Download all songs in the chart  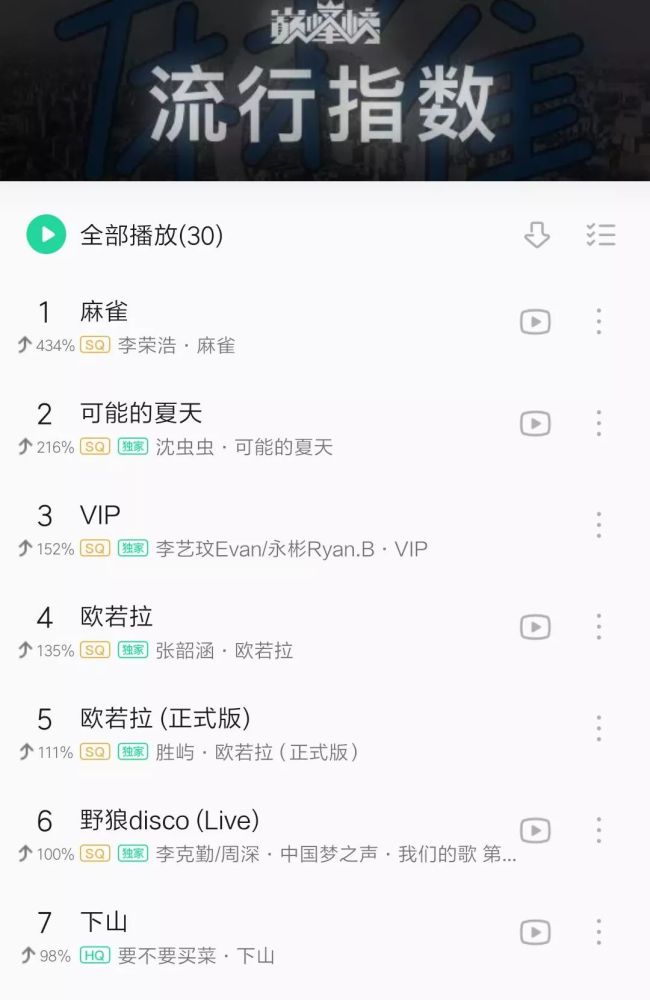pos(537,235)
